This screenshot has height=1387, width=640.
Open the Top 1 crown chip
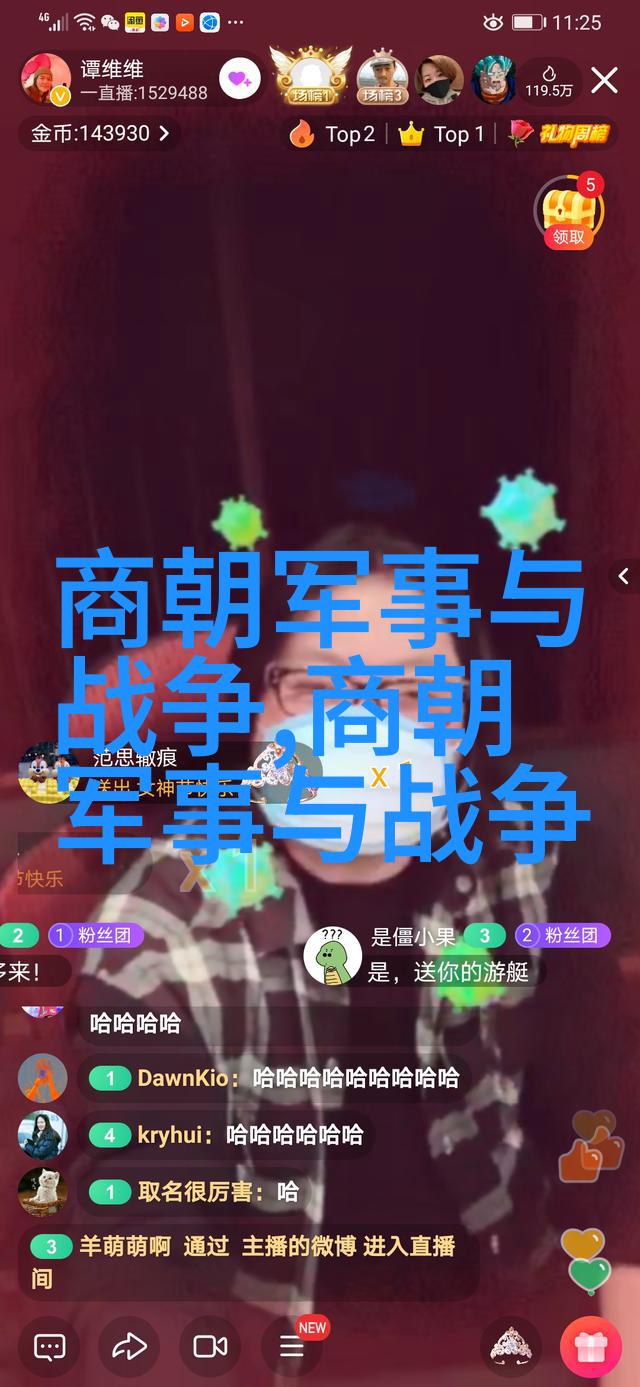[441, 134]
